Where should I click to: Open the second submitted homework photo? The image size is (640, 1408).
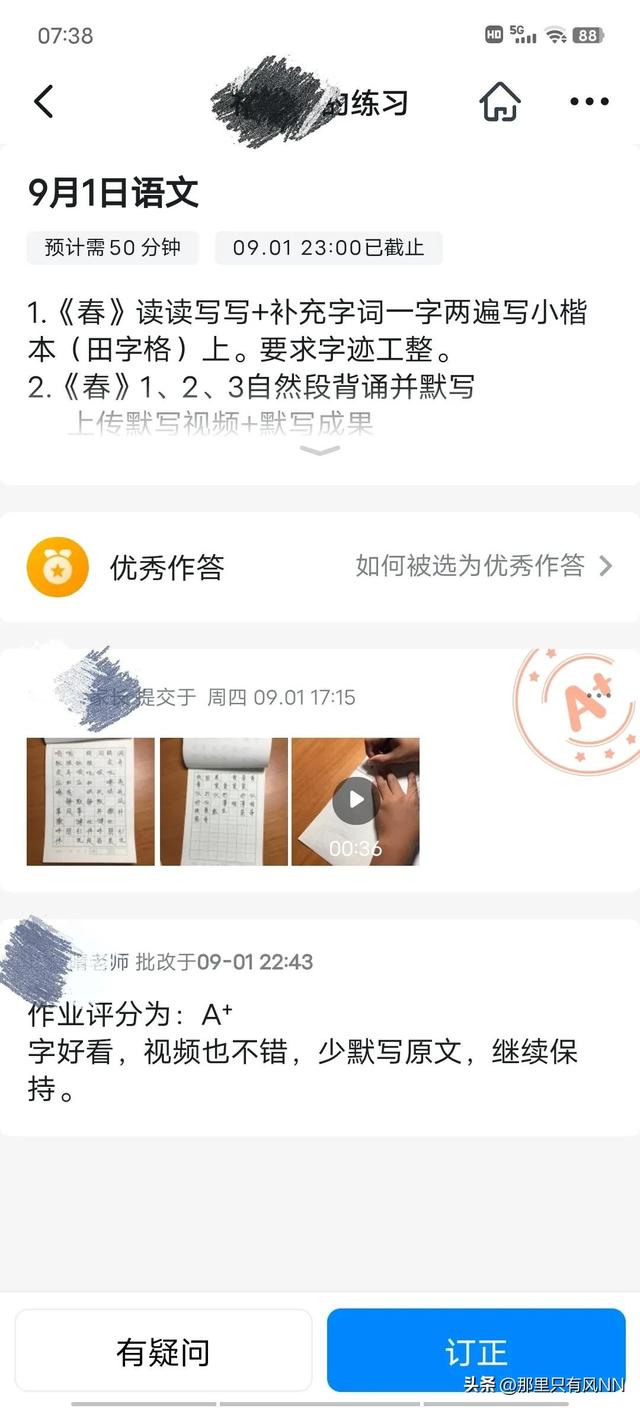tap(224, 801)
